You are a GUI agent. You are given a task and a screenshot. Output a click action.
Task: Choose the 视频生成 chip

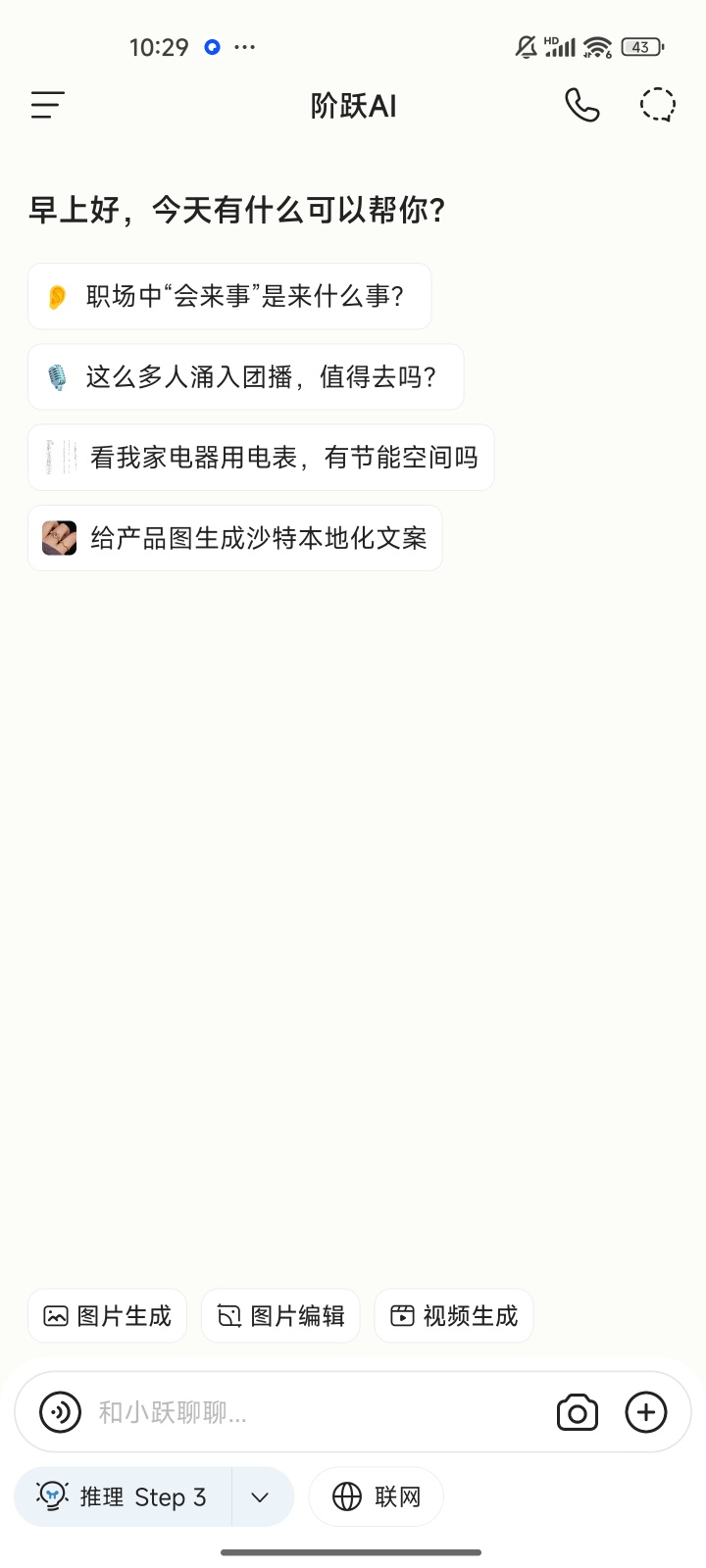click(453, 1315)
